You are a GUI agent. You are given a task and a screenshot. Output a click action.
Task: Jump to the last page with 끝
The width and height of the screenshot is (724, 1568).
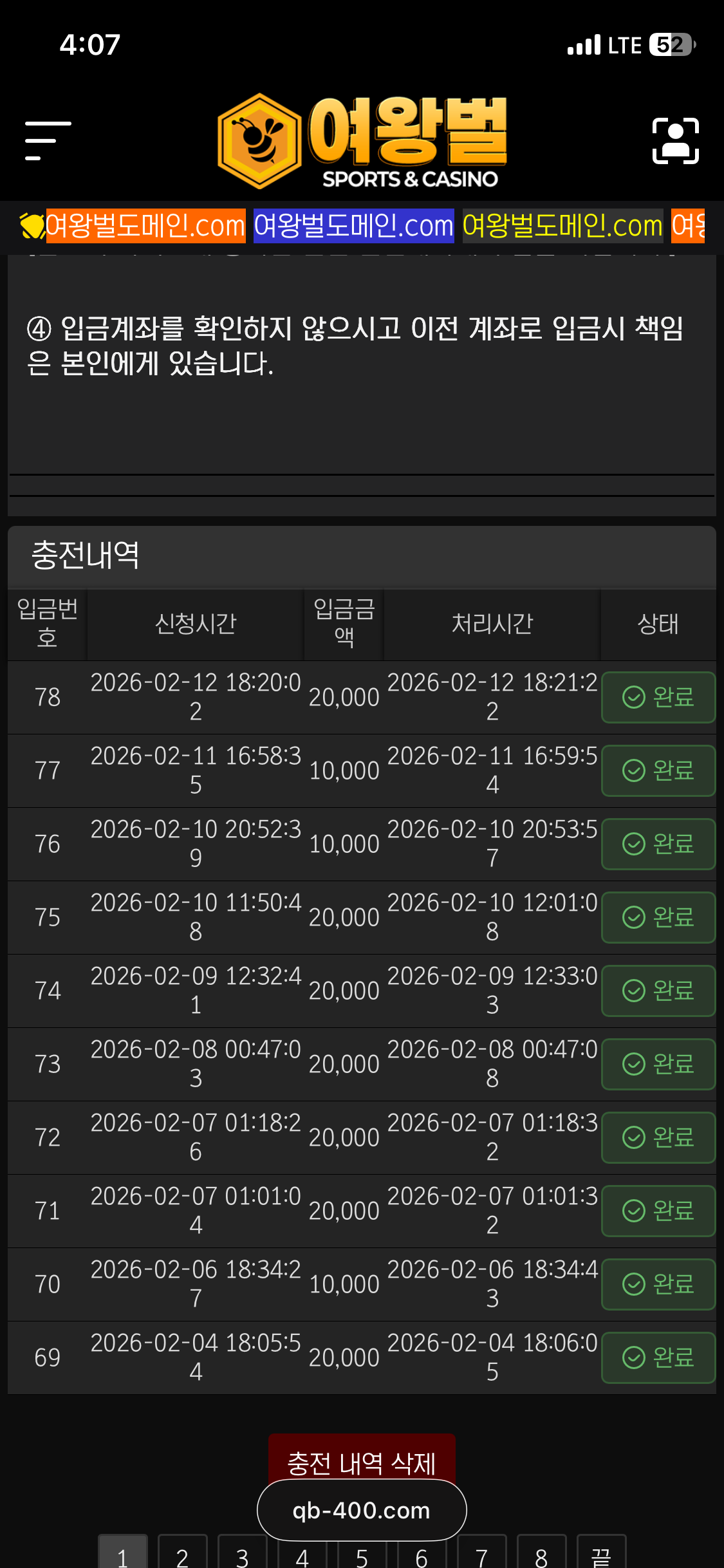602,1554
